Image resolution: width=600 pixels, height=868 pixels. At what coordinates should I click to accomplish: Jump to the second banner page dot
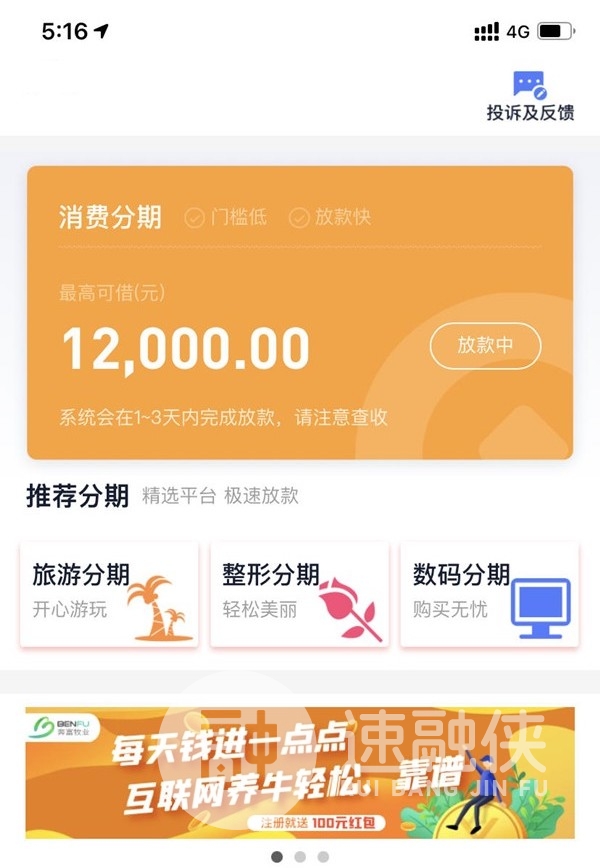(x=300, y=857)
